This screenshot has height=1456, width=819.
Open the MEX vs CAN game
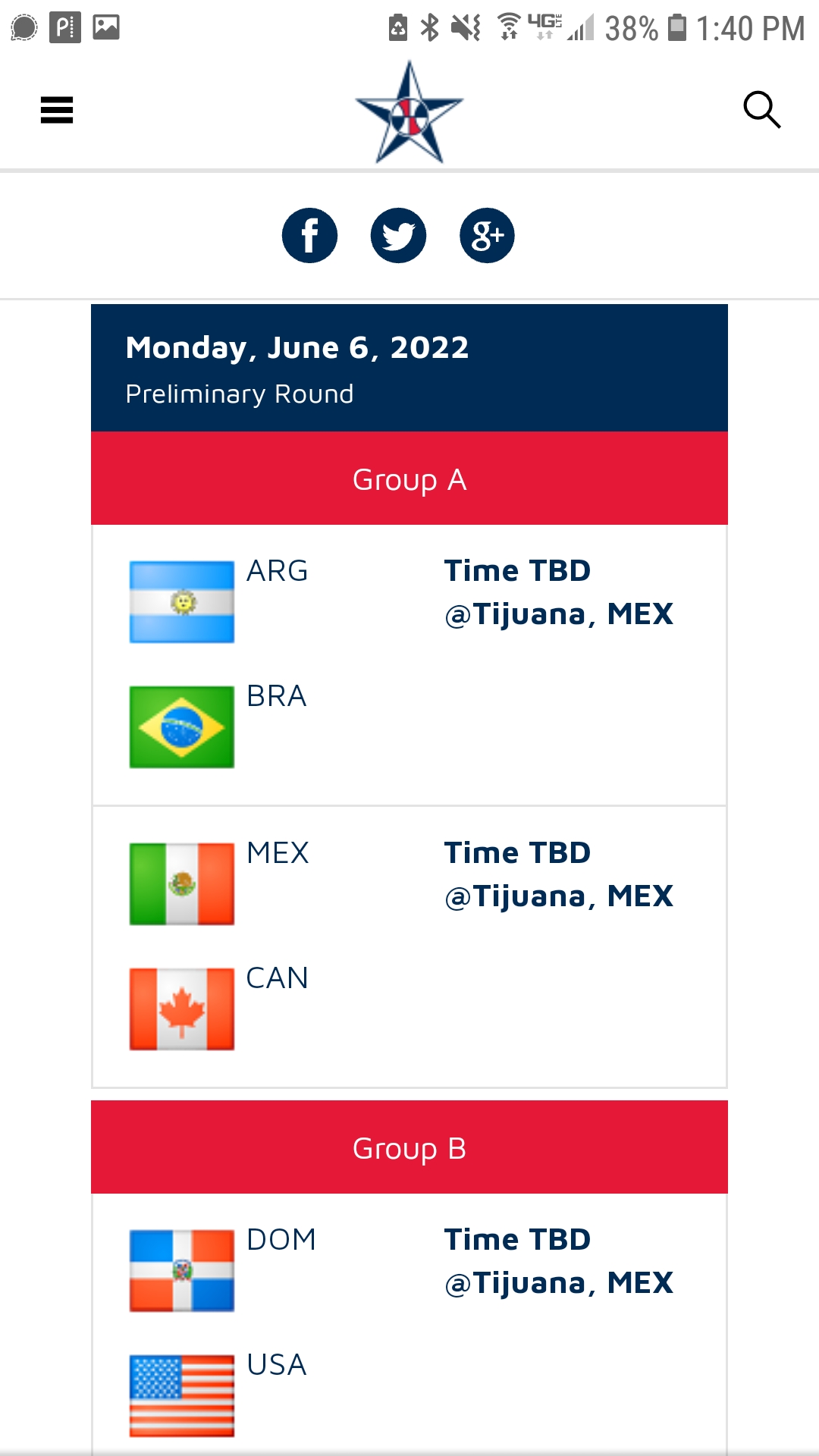coord(409,946)
